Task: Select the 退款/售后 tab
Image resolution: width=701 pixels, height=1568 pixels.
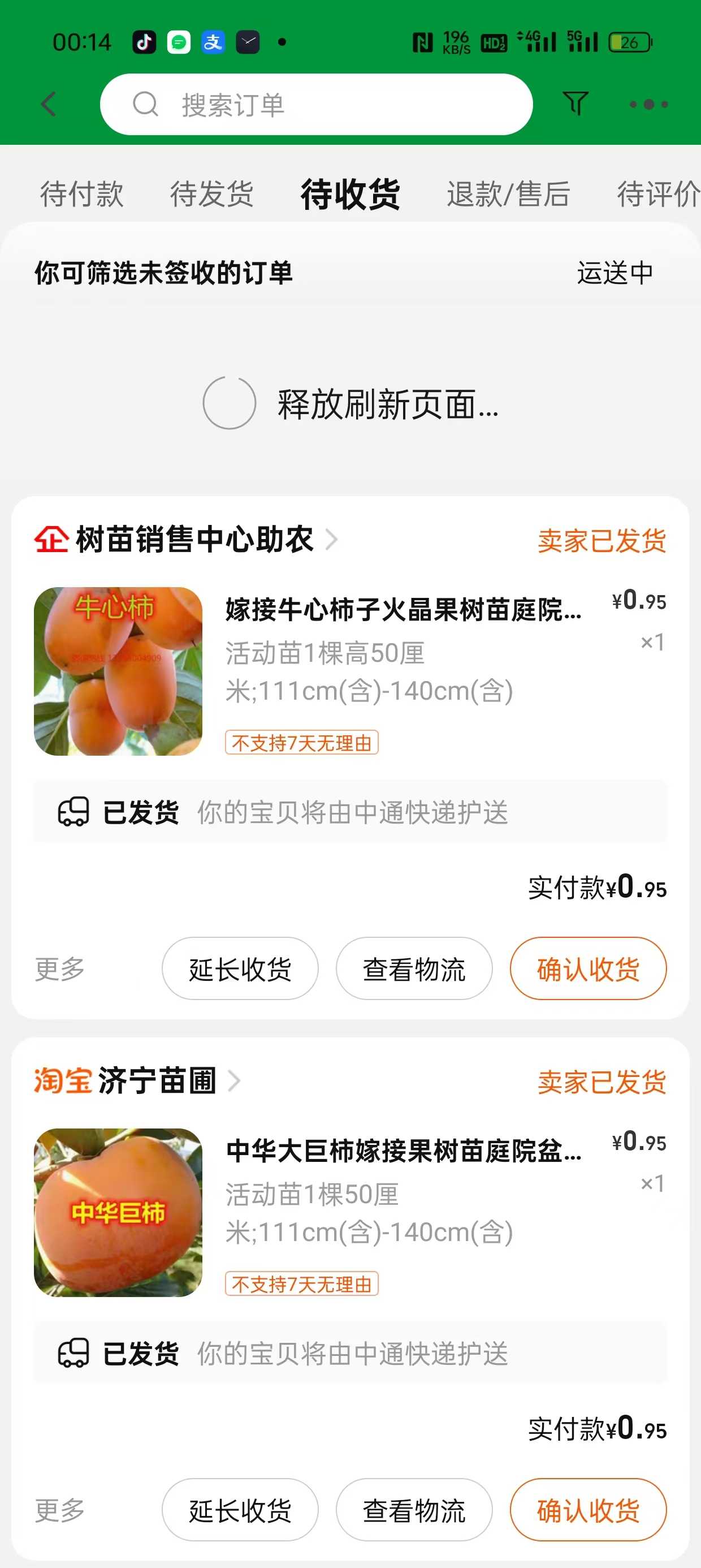Action: (x=508, y=194)
